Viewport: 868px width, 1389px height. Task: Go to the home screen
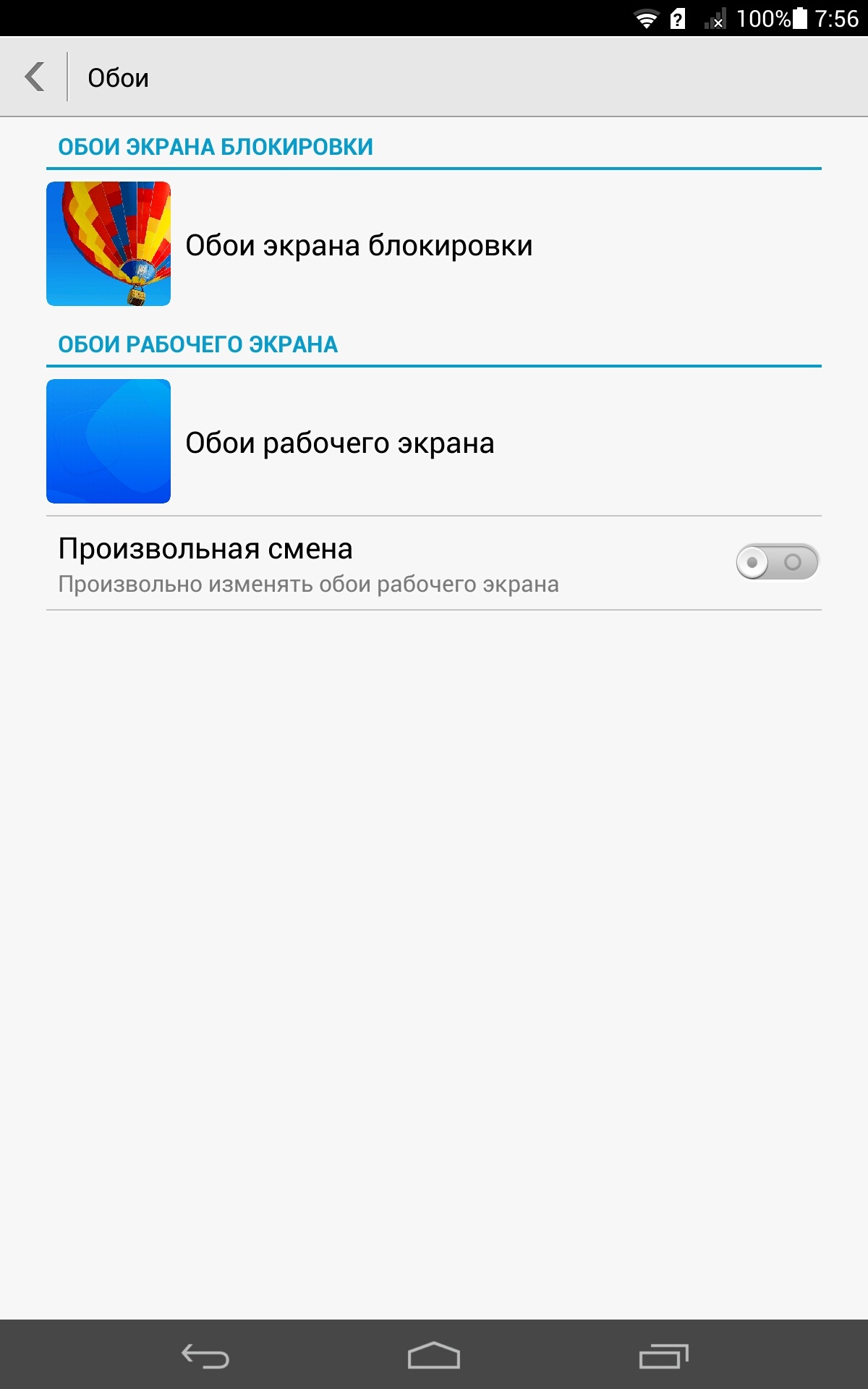tap(434, 1356)
